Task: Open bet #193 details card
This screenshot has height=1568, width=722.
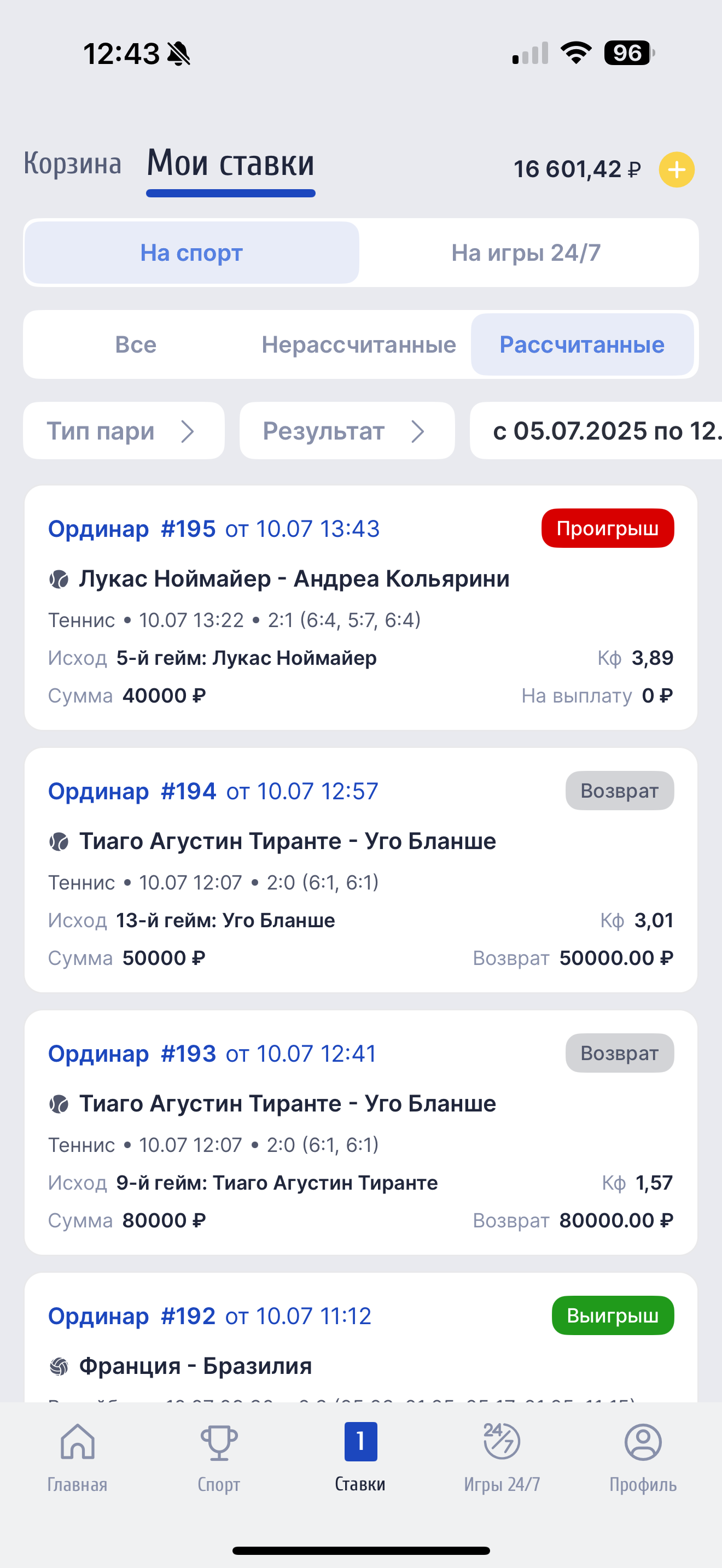Action: pos(360,1132)
